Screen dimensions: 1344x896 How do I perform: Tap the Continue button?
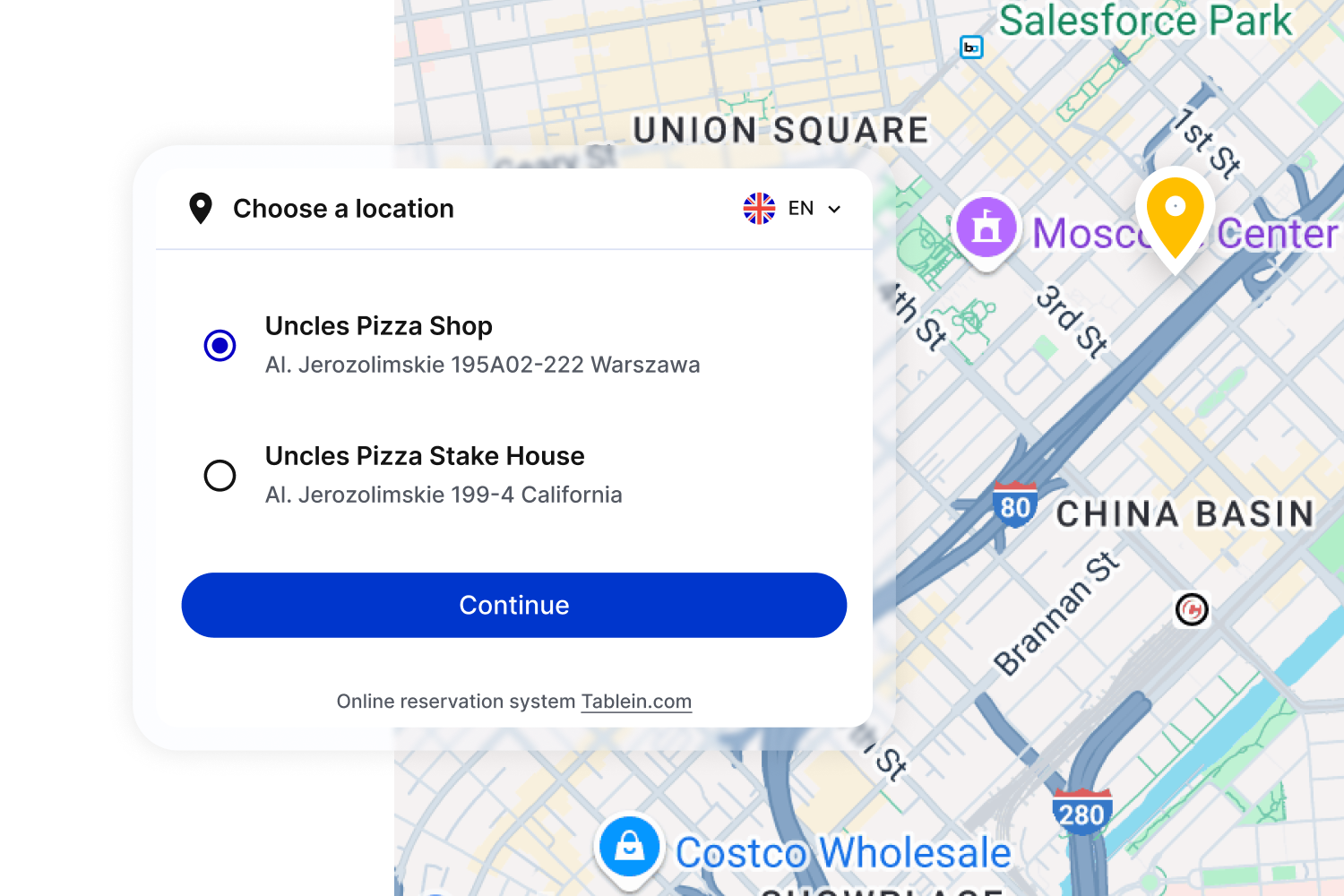tap(513, 606)
